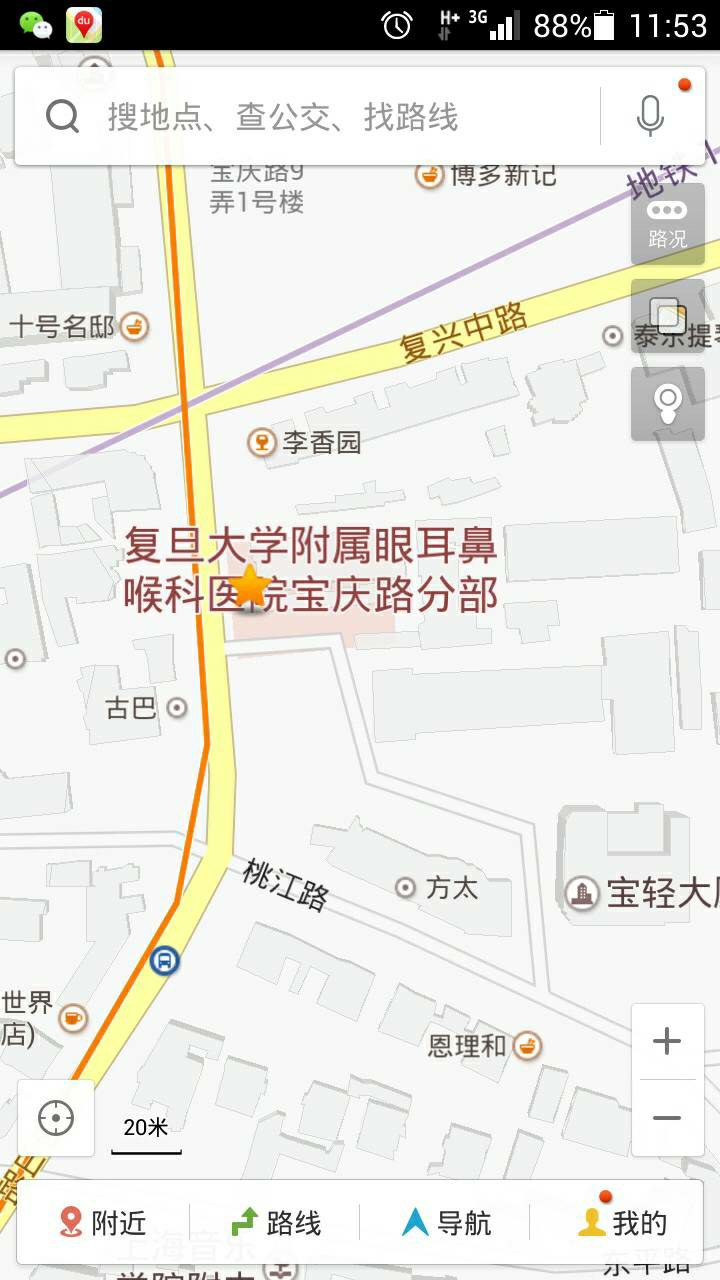Tap the 恩理和 cafe marker

click(x=527, y=1046)
